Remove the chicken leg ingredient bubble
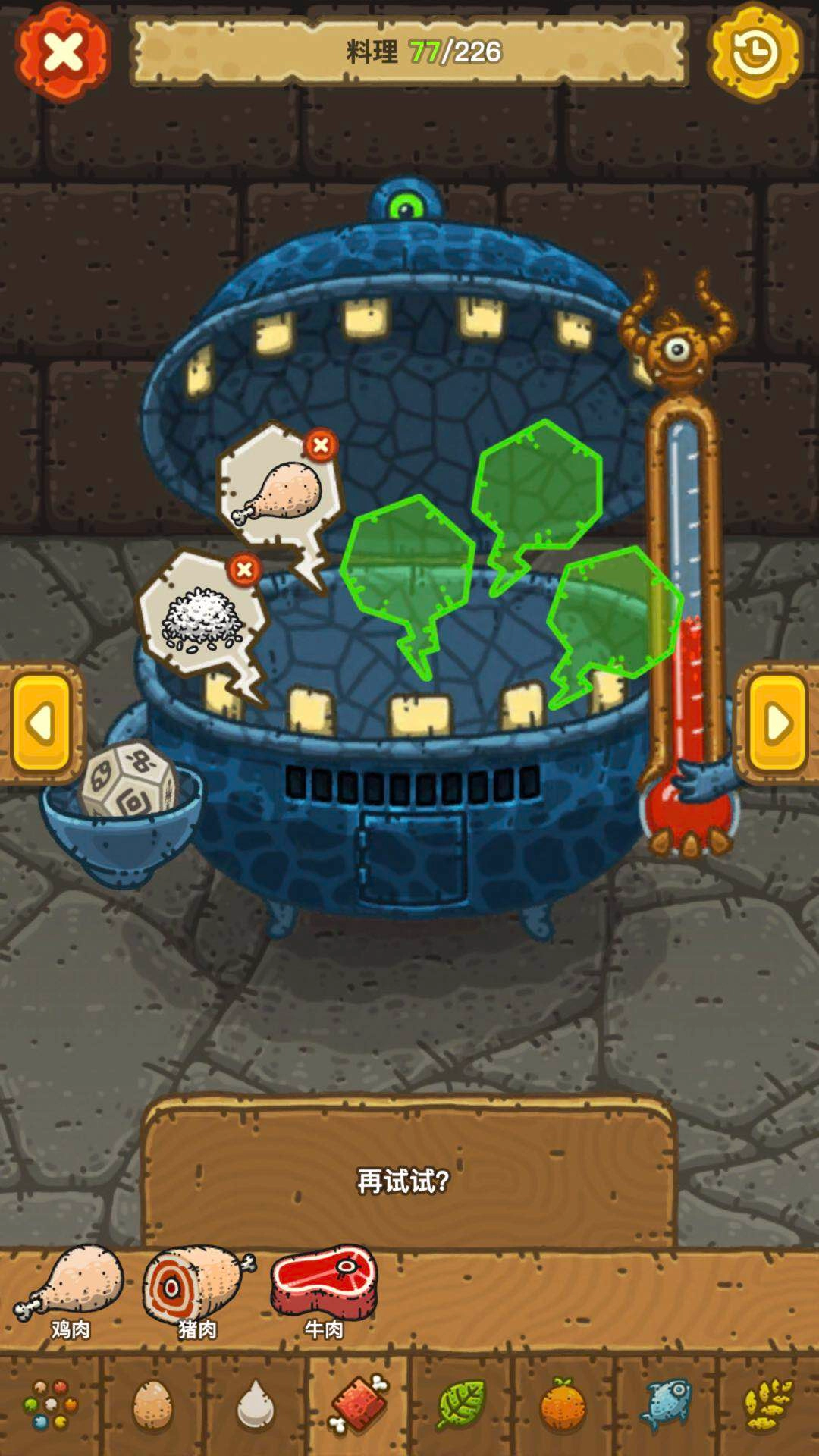Image resolution: width=819 pixels, height=1456 pixels. click(x=321, y=445)
